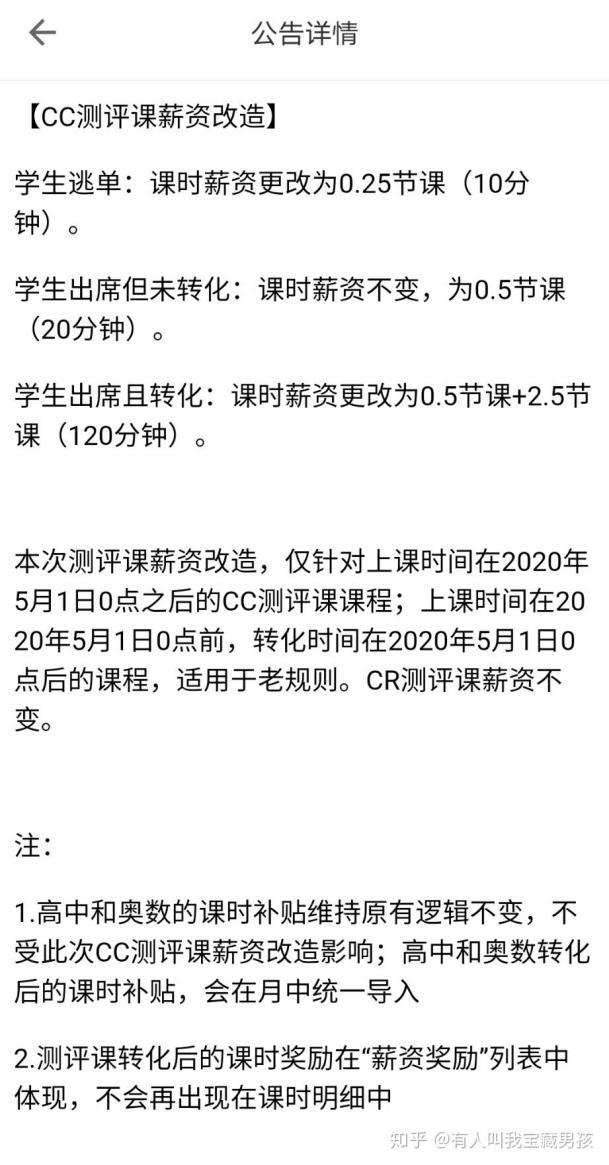The image size is (609, 1165).
Task: Go back from the announcement details page
Action: point(42,33)
